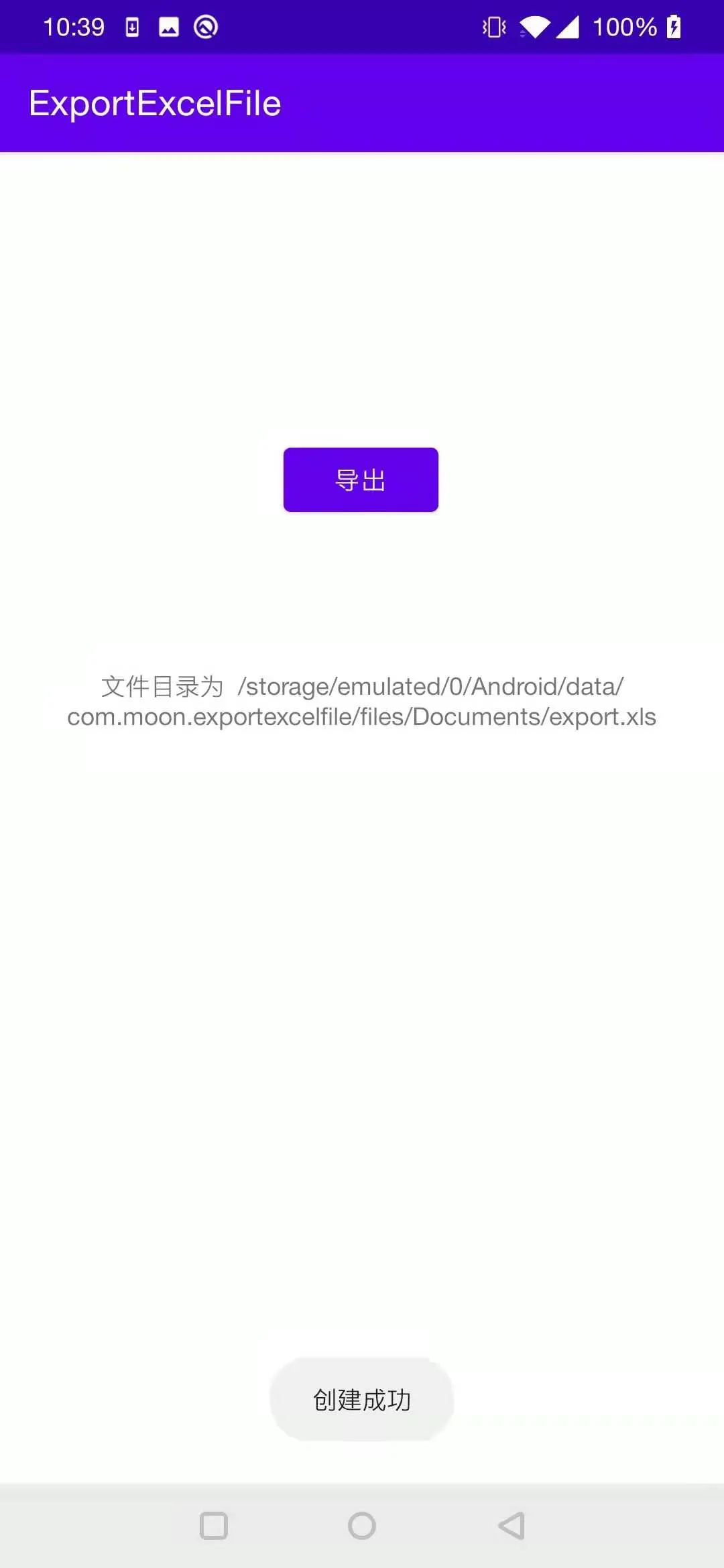The width and height of the screenshot is (724, 1568).
Task: Go to the home screen
Action: (x=362, y=1526)
